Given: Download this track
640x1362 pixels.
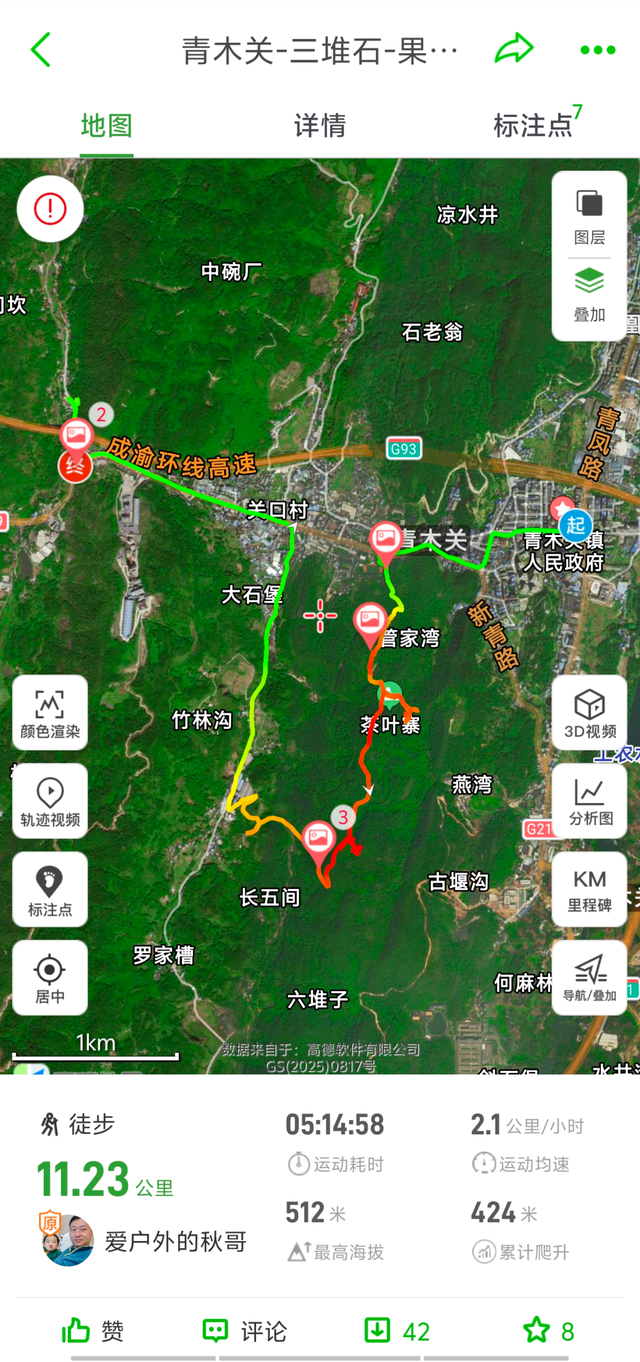Looking at the screenshot, I should click(396, 1331).
